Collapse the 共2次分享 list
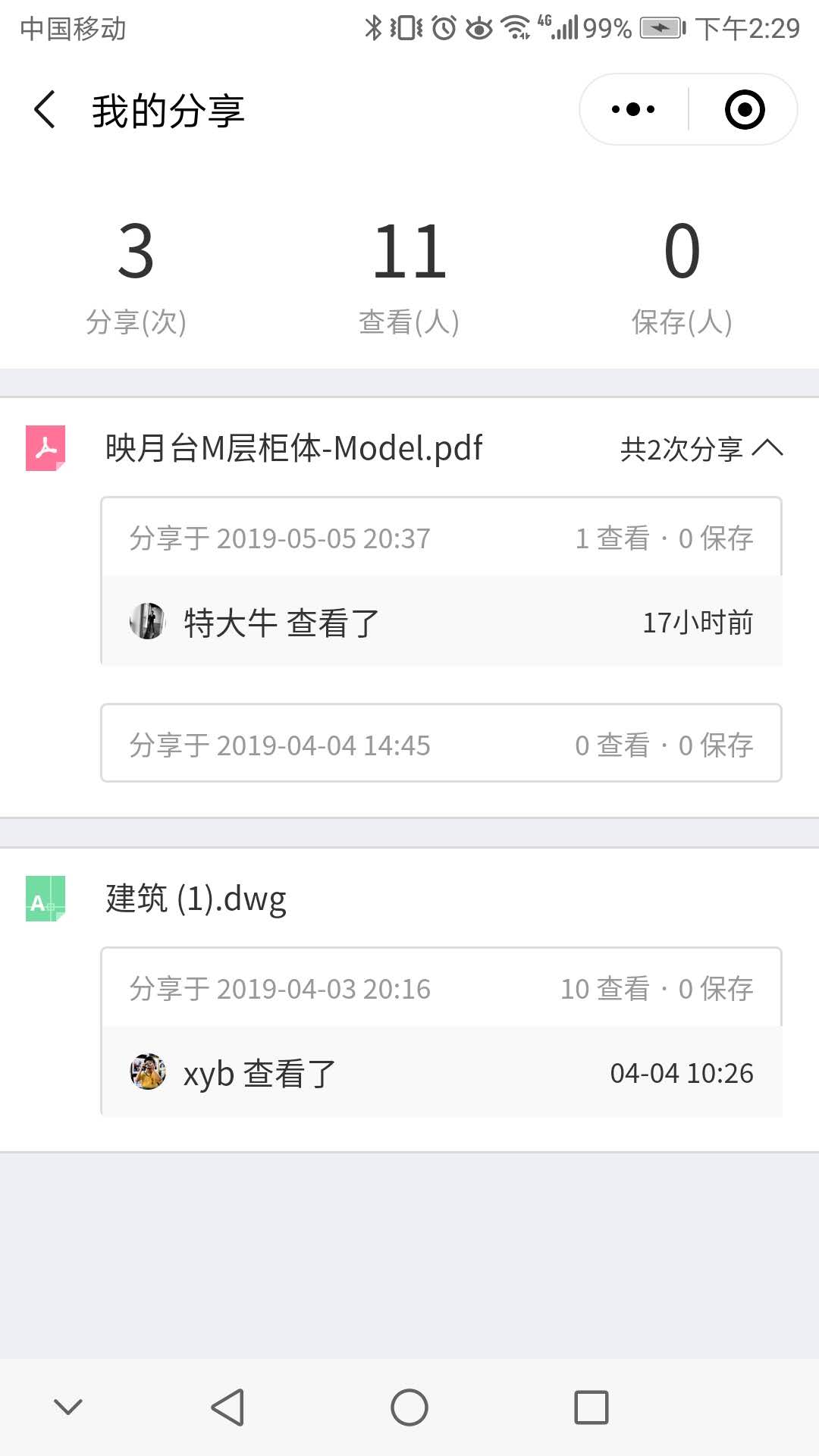 click(x=701, y=449)
